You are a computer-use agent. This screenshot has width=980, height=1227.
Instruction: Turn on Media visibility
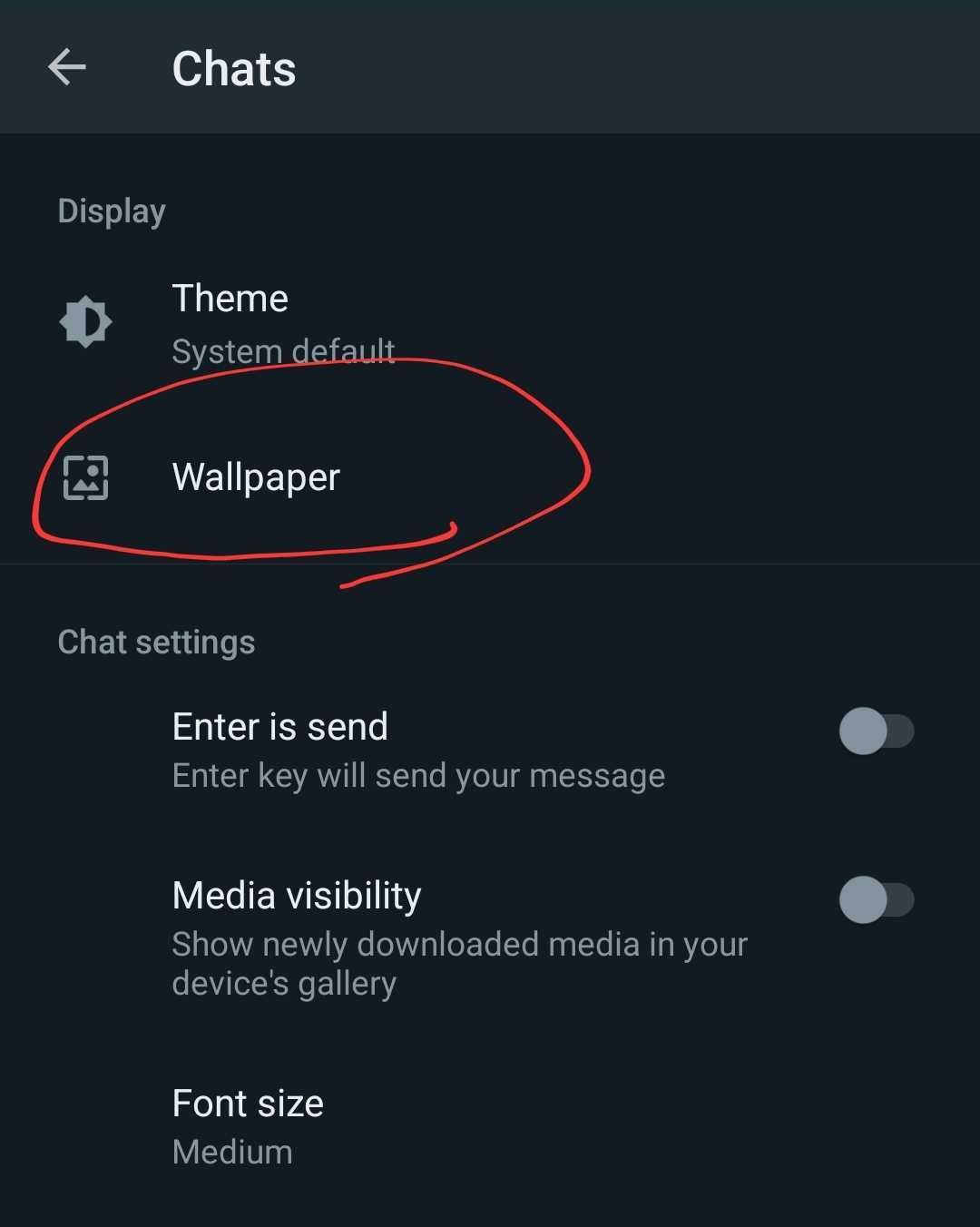[877, 899]
